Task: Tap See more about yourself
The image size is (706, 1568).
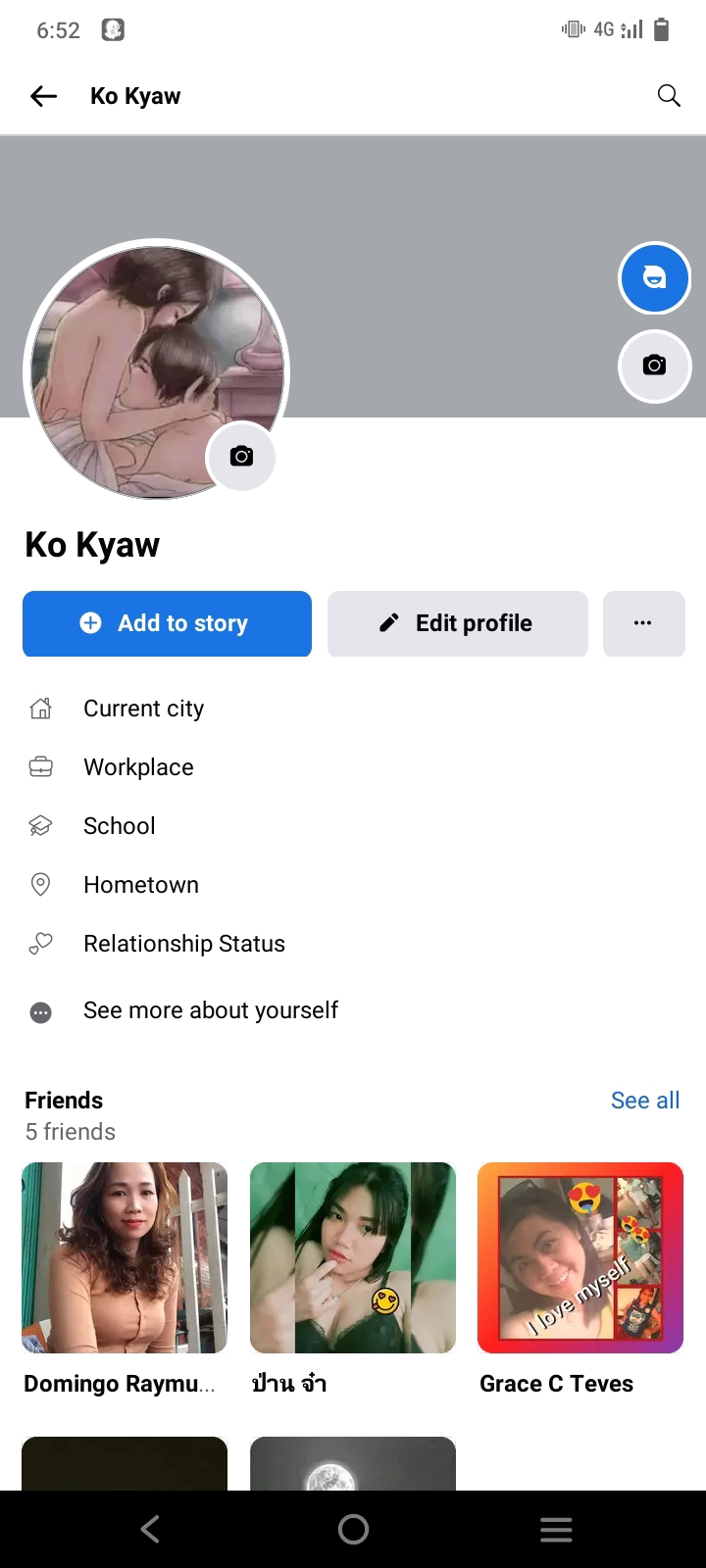Action: [353, 1010]
